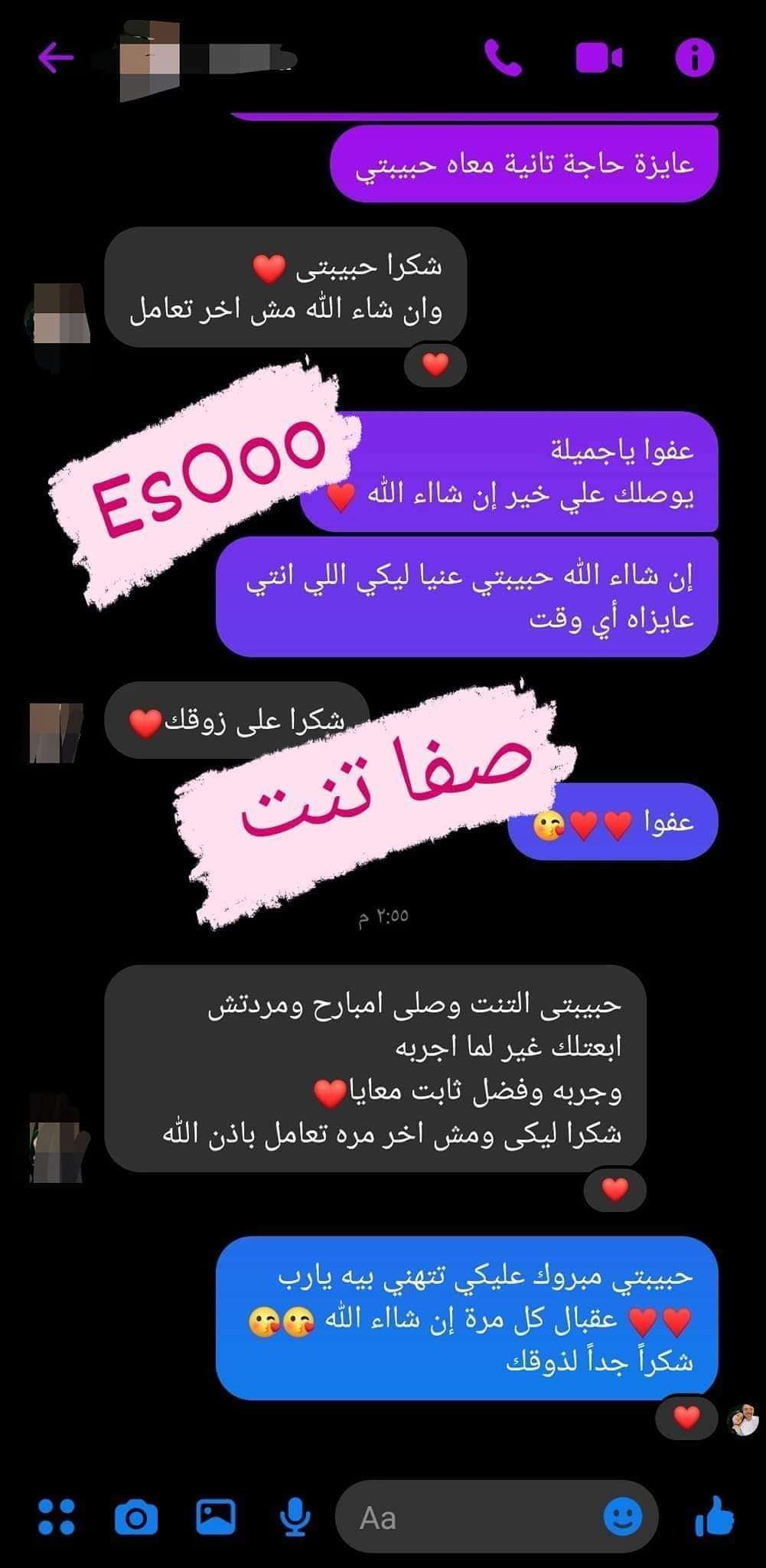Start a video call
This screenshot has height=1568, width=766.
(x=598, y=57)
